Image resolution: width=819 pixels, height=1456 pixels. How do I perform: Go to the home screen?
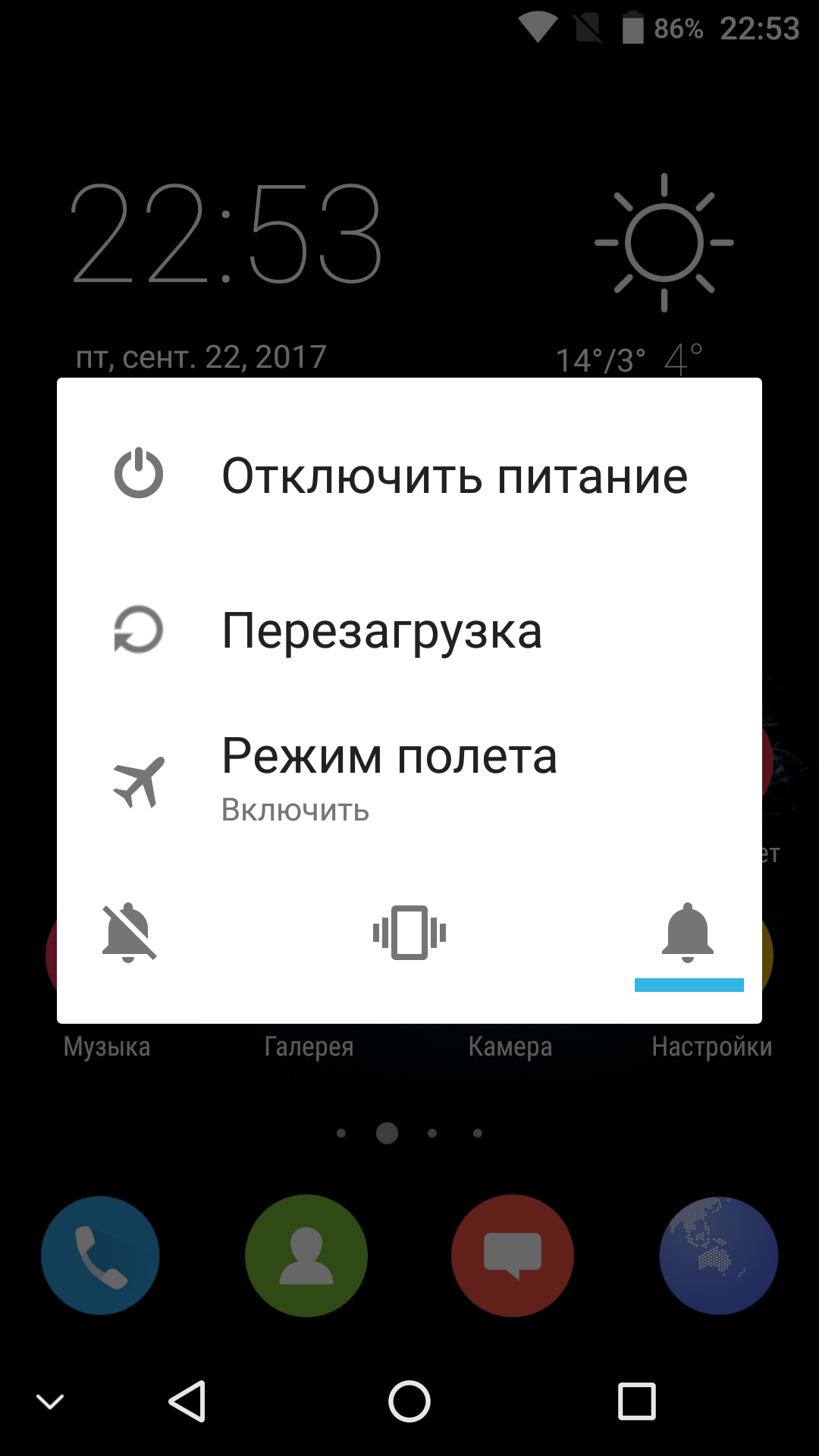pyautogui.click(x=409, y=1401)
